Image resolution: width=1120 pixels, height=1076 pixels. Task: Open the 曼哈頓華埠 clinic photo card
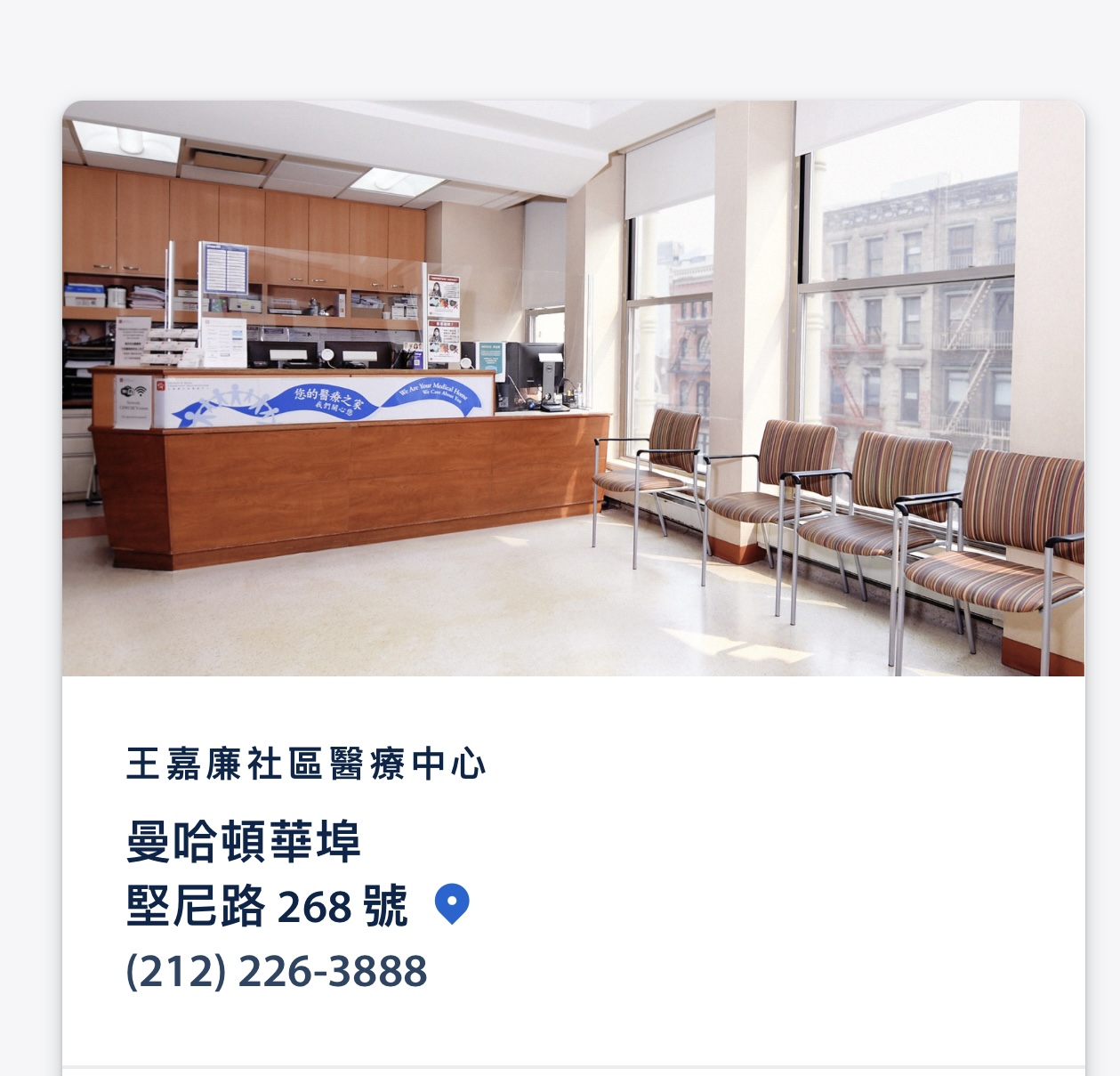tap(573, 388)
